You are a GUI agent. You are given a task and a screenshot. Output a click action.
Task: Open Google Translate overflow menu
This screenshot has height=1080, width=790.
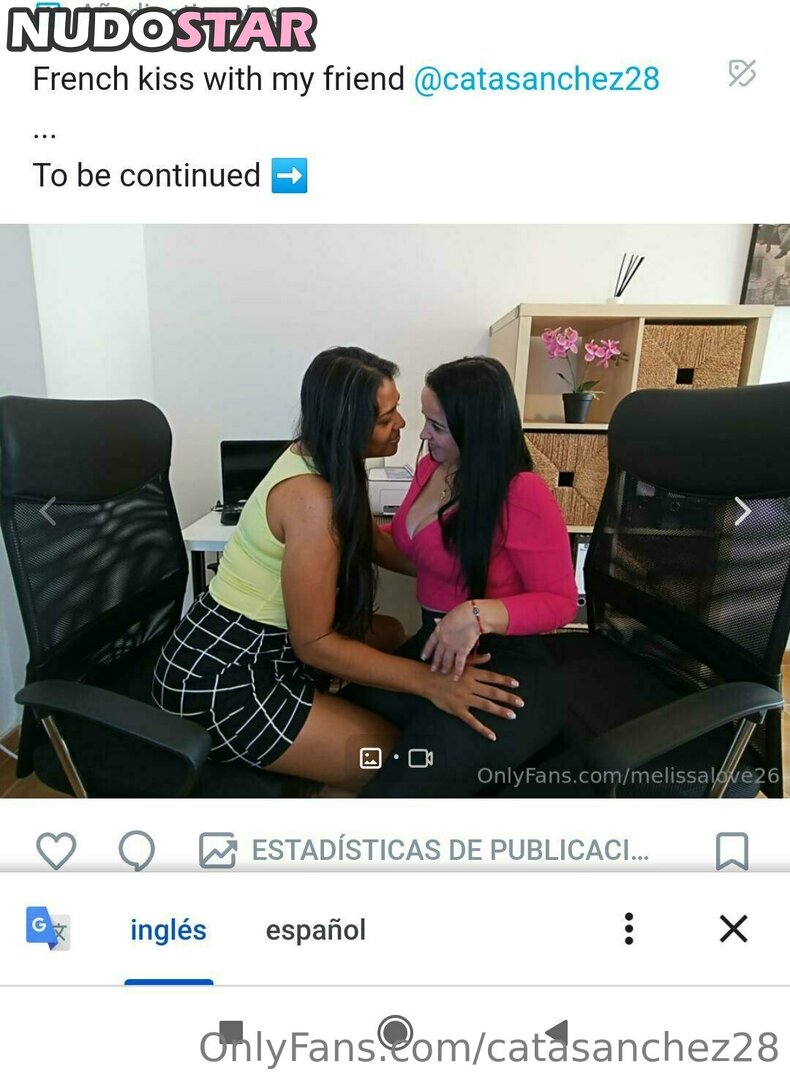click(628, 929)
